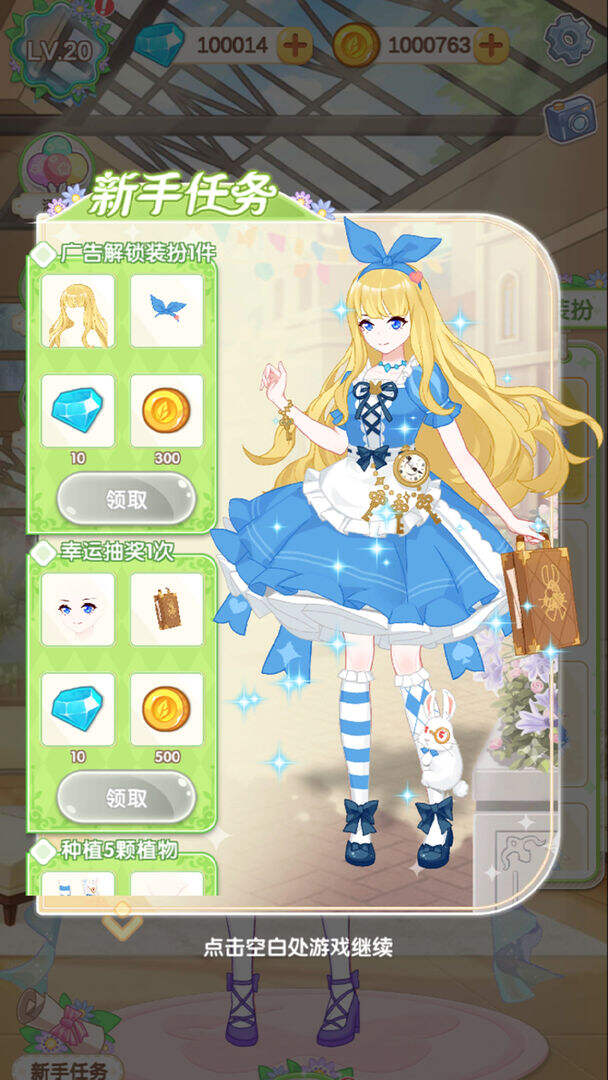The image size is (608, 1080).
Task: Claim the lucky draw task reward
Action: click(127, 797)
